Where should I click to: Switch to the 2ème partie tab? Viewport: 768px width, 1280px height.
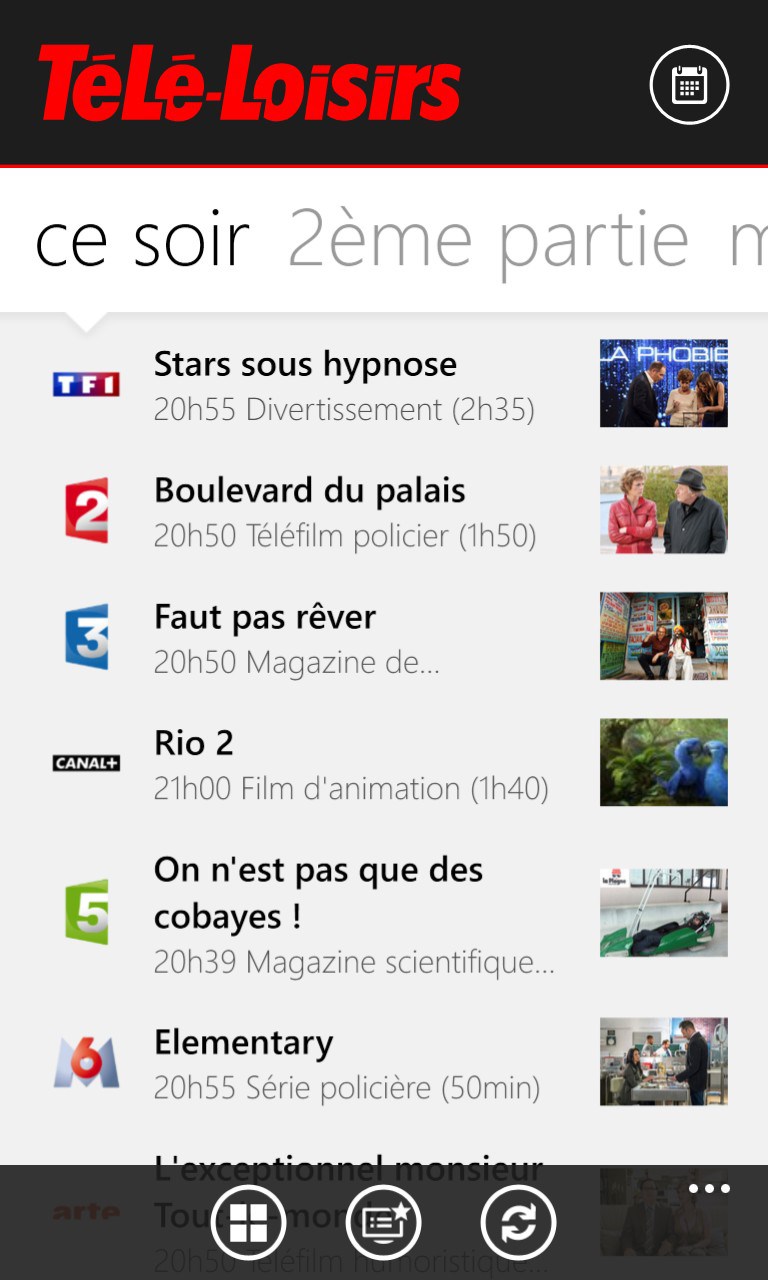[x=488, y=242]
